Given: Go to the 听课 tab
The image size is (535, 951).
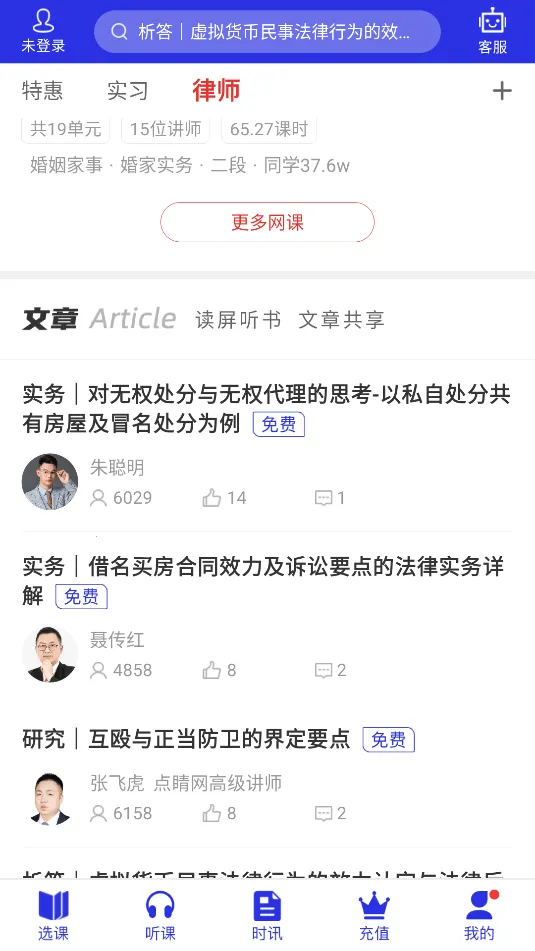Looking at the screenshot, I should click(160, 916).
